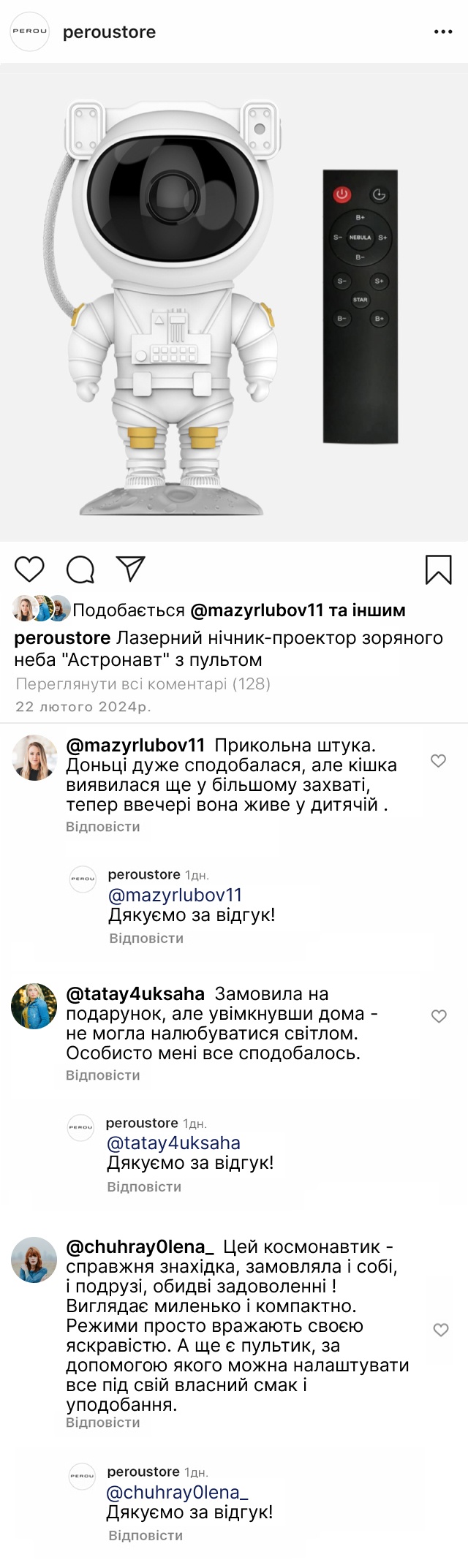The height and width of the screenshot is (1568, 468).
Task: Open the @tatay4uksaha mention in peroustore's reply
Action: point(173,1143)
